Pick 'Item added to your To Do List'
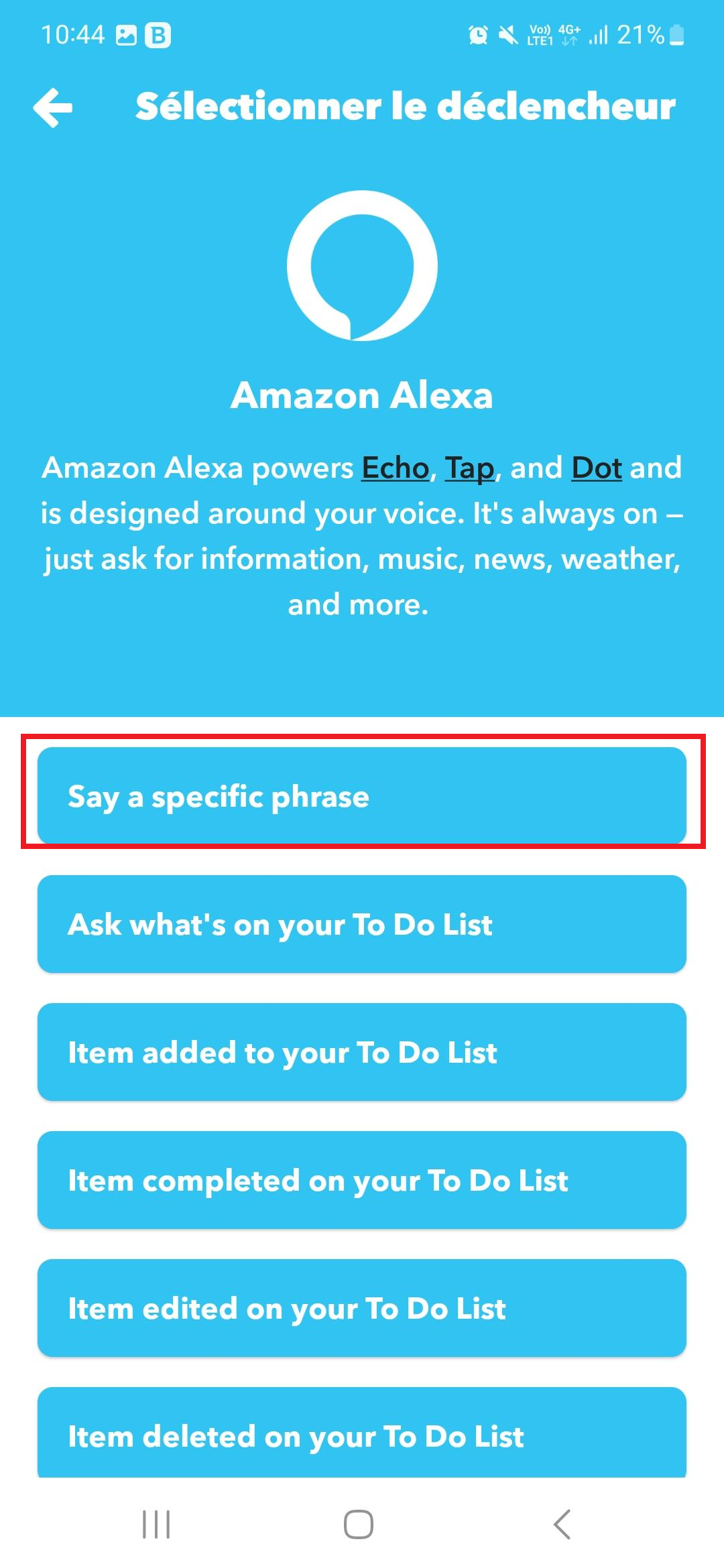Screen dimensions: 724x1568 pos(362,1052)
